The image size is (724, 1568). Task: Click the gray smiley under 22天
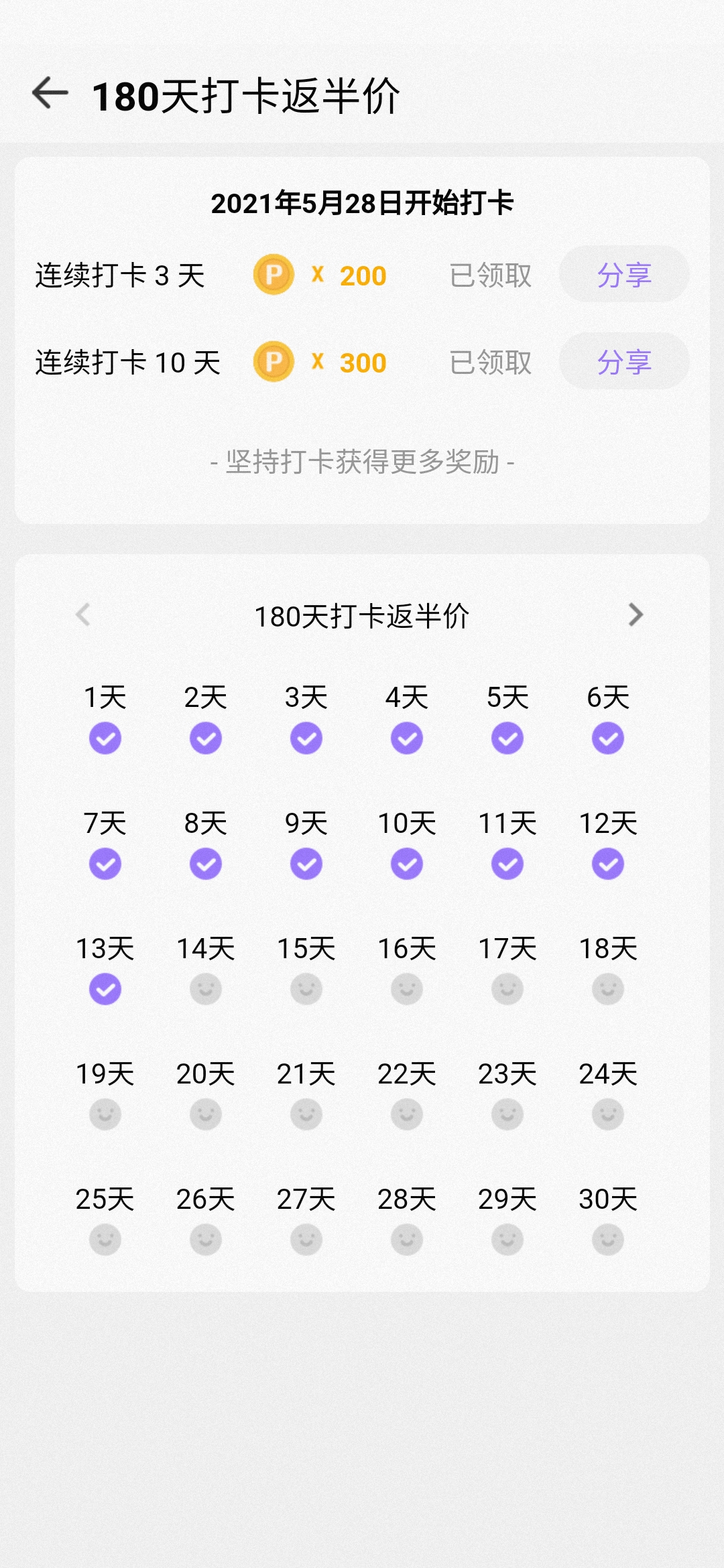coord(406,1112)
